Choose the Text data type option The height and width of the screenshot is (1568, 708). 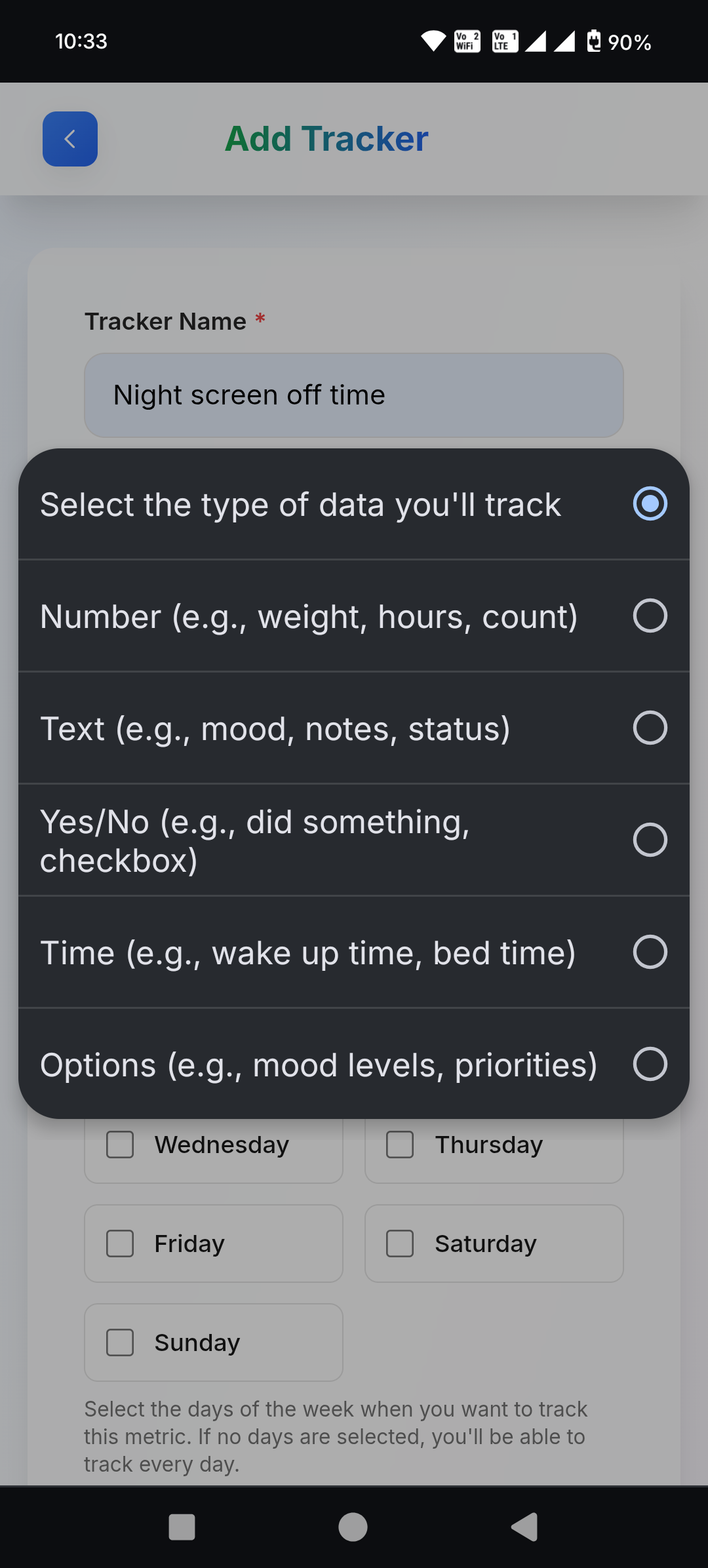354,728
